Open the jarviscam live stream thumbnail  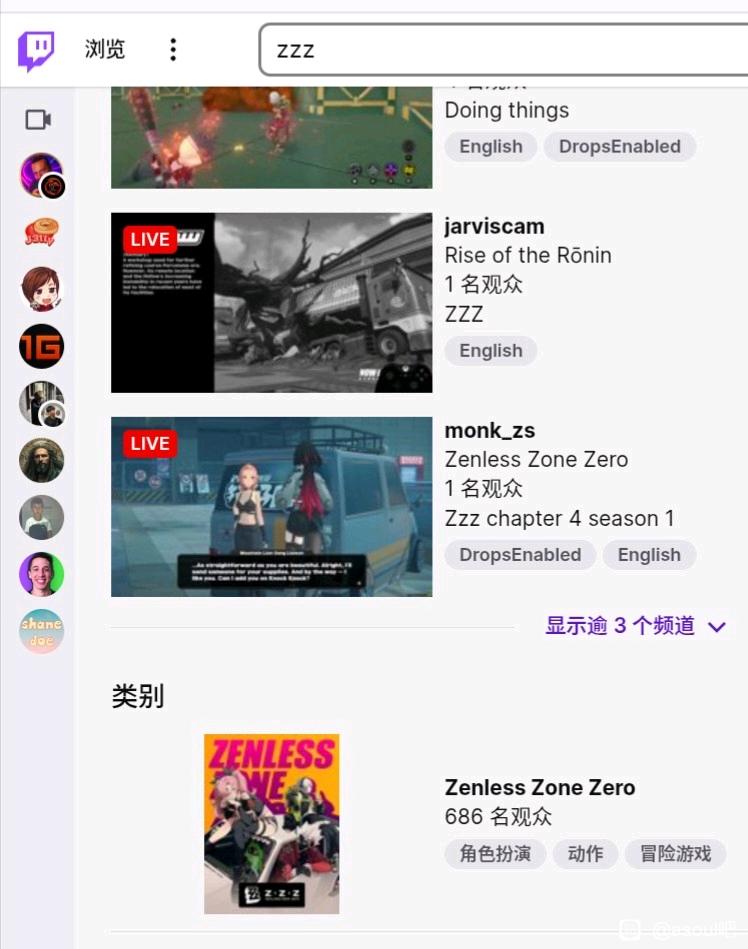click(271, 302)
